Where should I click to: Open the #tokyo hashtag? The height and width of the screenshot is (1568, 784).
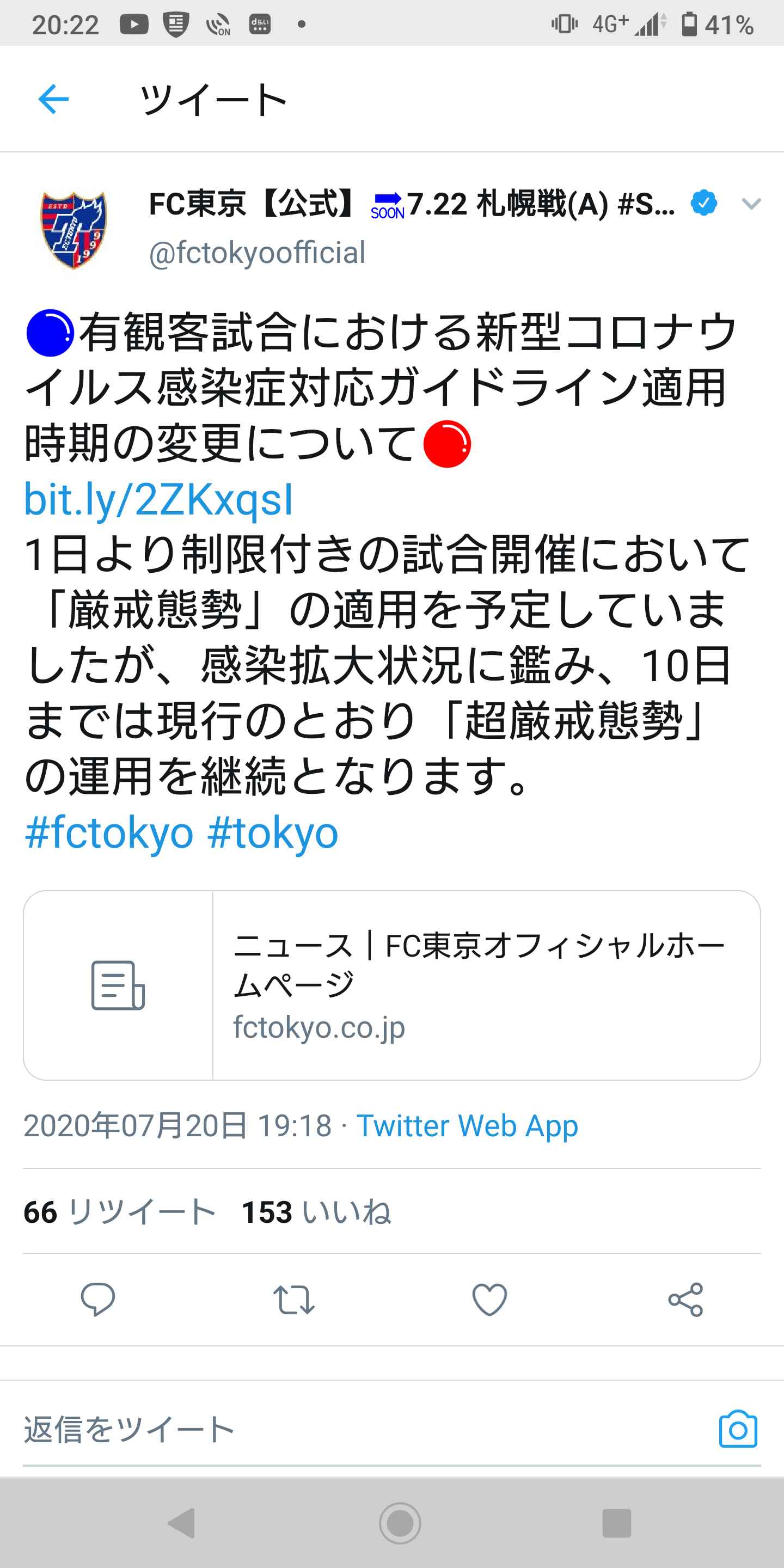coord(273,832)
